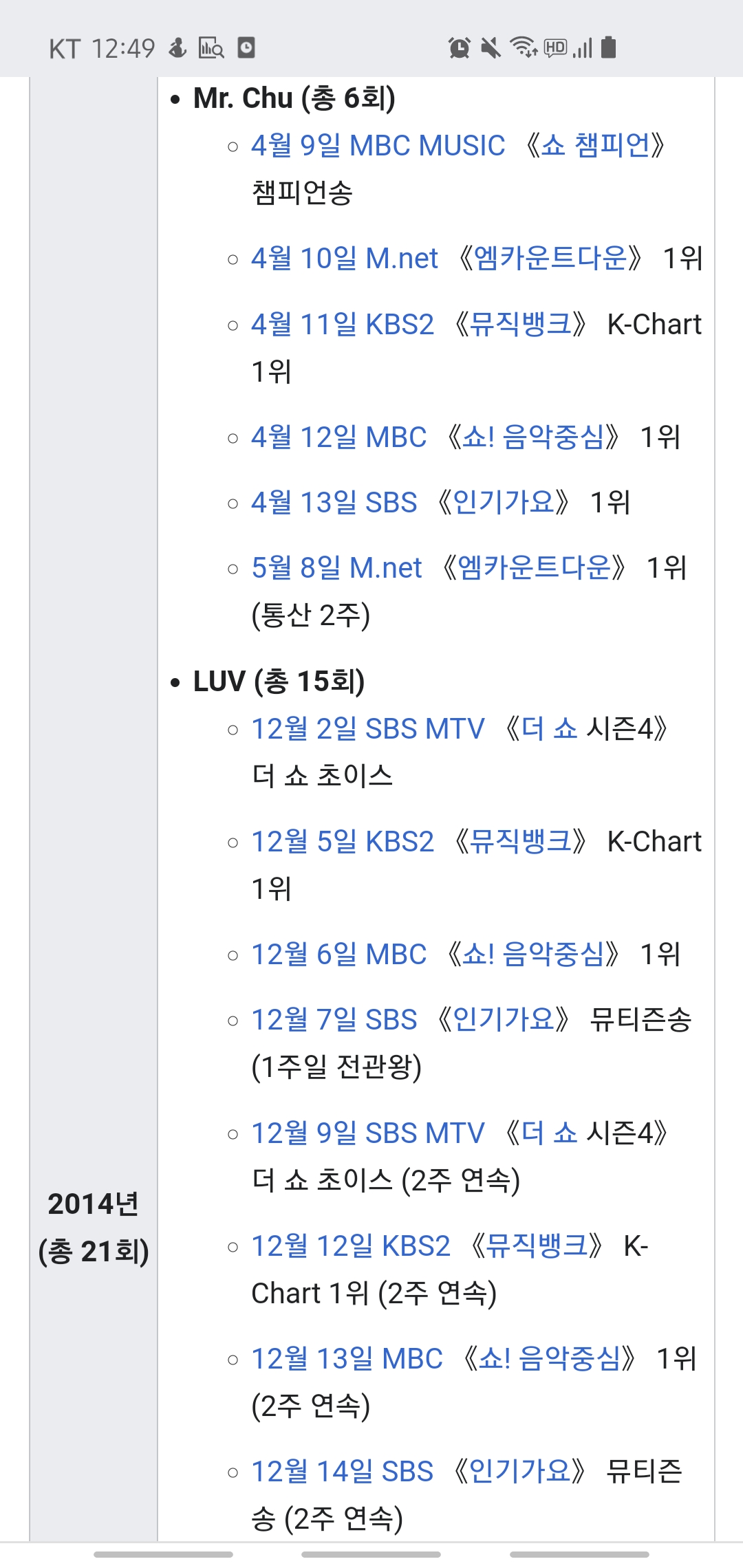Tap the 5월 8일 date link
Viewport: 743px width, 1568px height.
coord(295,568)
